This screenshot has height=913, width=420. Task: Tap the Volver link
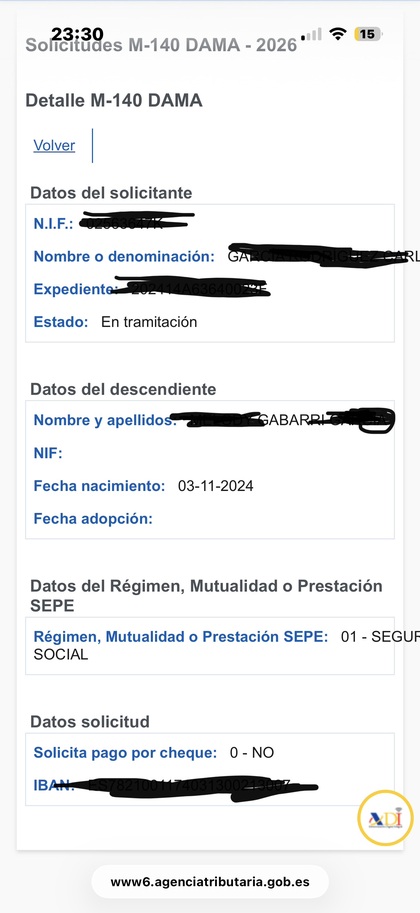click(54, 146)
